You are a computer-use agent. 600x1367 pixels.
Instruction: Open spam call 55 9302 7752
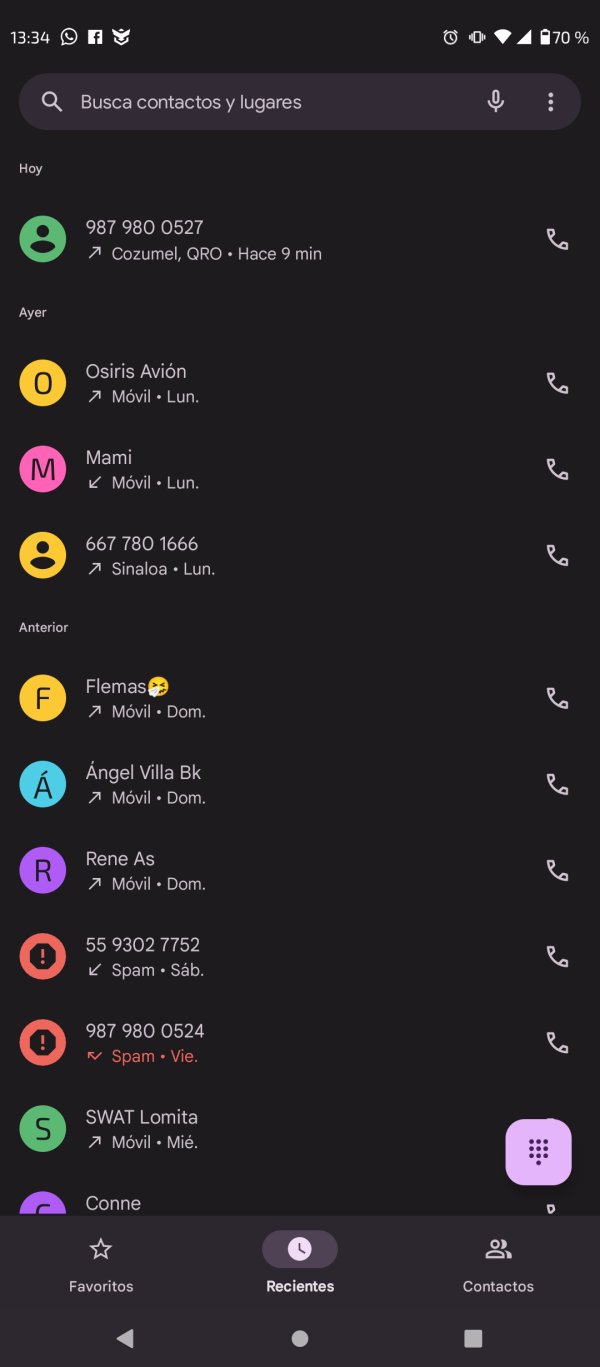tap(300, 956)
